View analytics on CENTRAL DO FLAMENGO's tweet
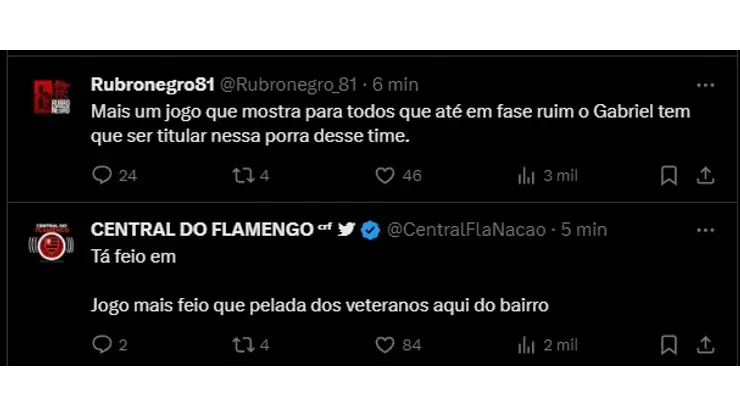 [527, 344]
